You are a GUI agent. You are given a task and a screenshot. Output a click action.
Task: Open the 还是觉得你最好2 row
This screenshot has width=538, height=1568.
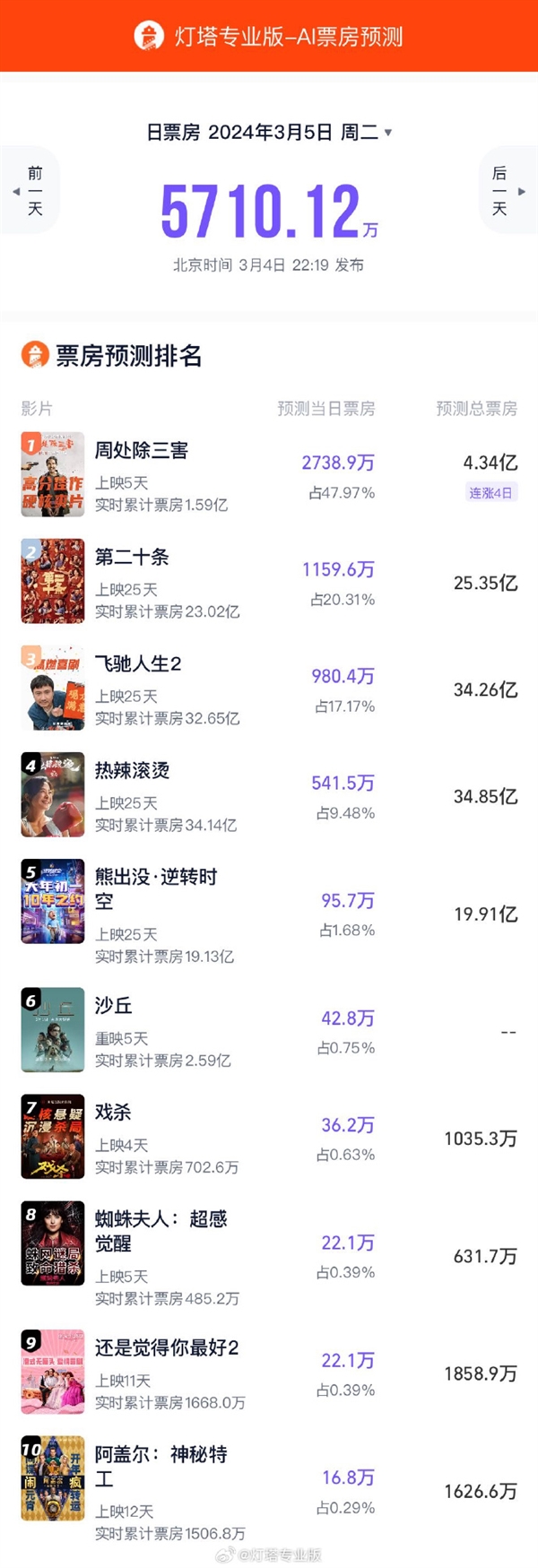tap(167, 1347)
